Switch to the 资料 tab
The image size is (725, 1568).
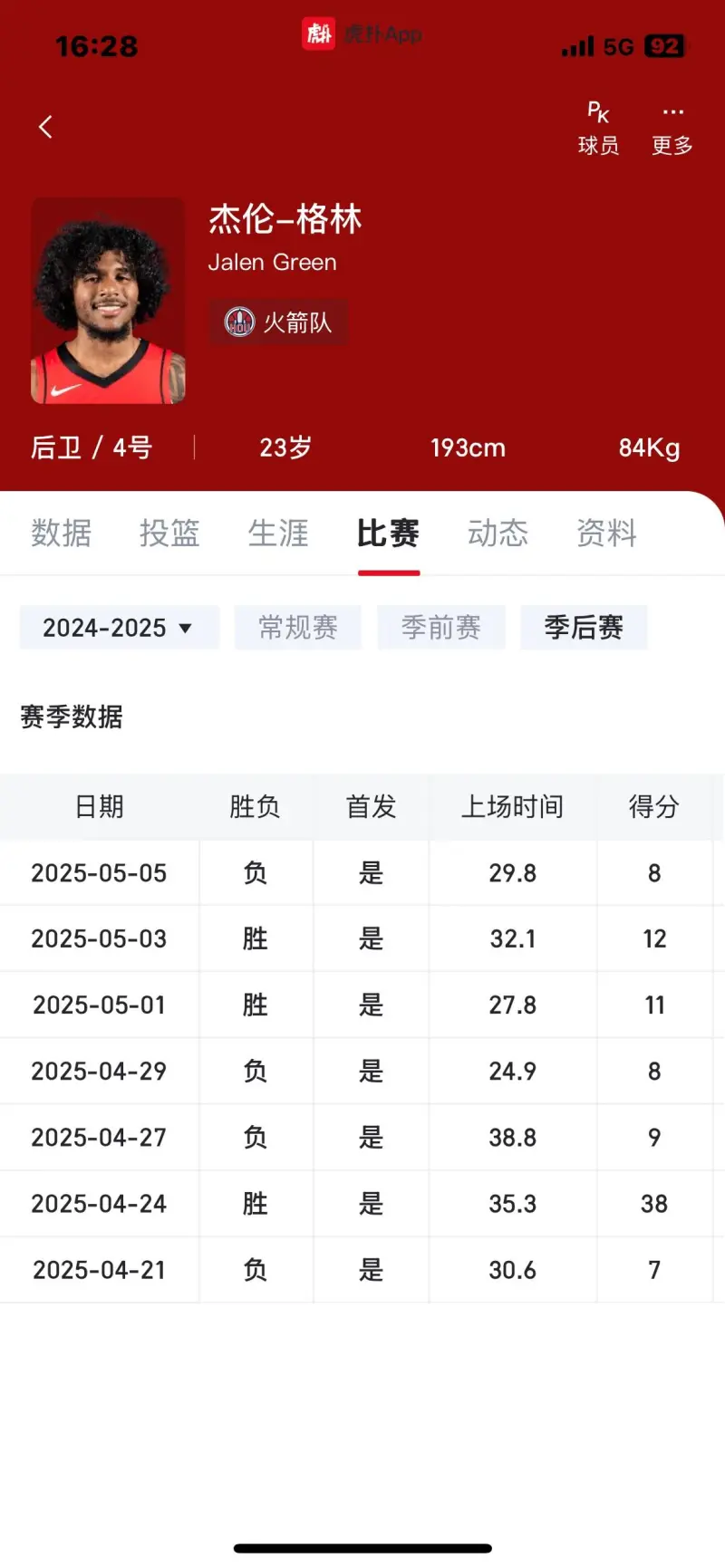tap(606, 533)
